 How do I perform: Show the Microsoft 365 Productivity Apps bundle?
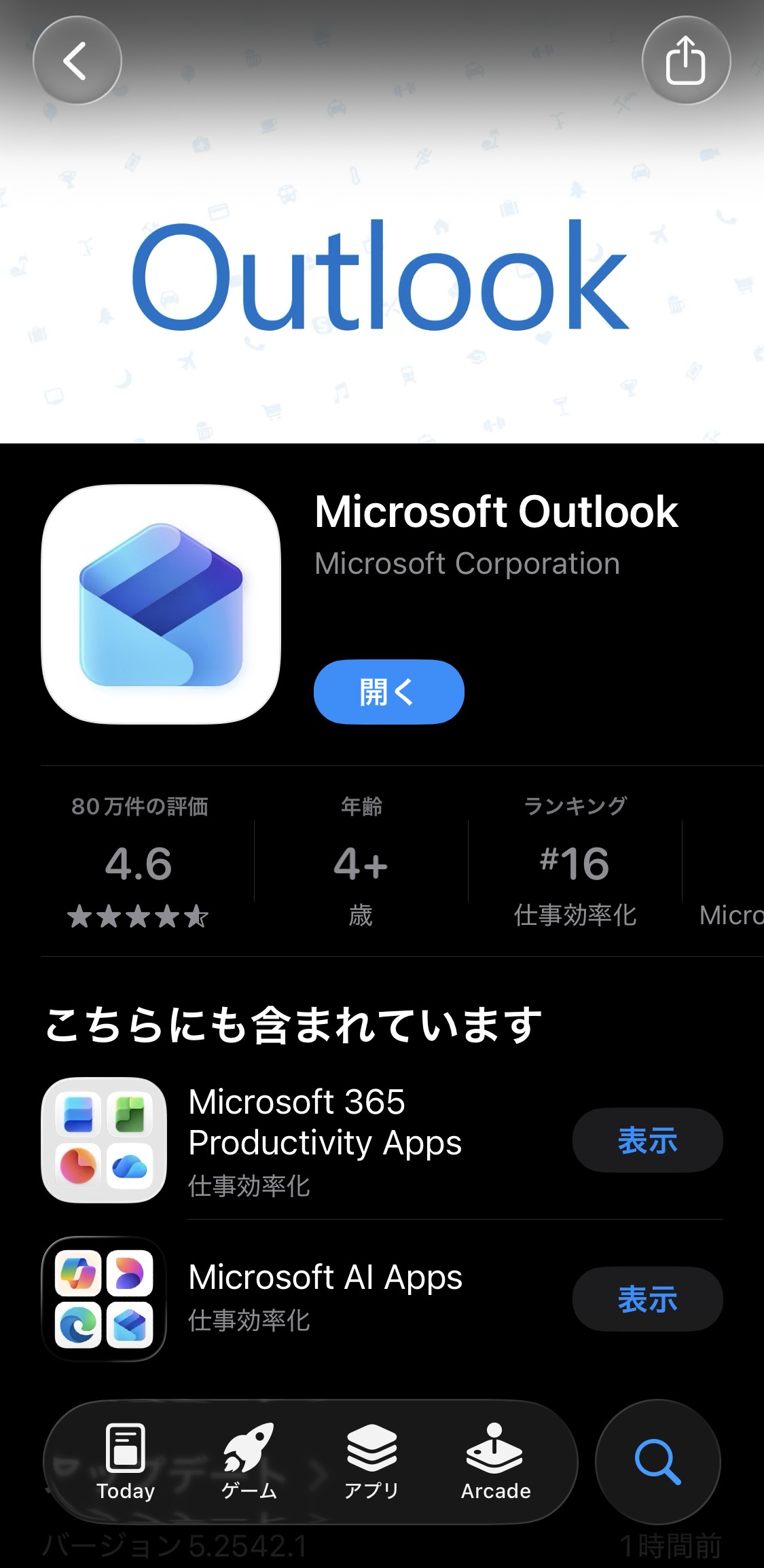click(647, 1140)
